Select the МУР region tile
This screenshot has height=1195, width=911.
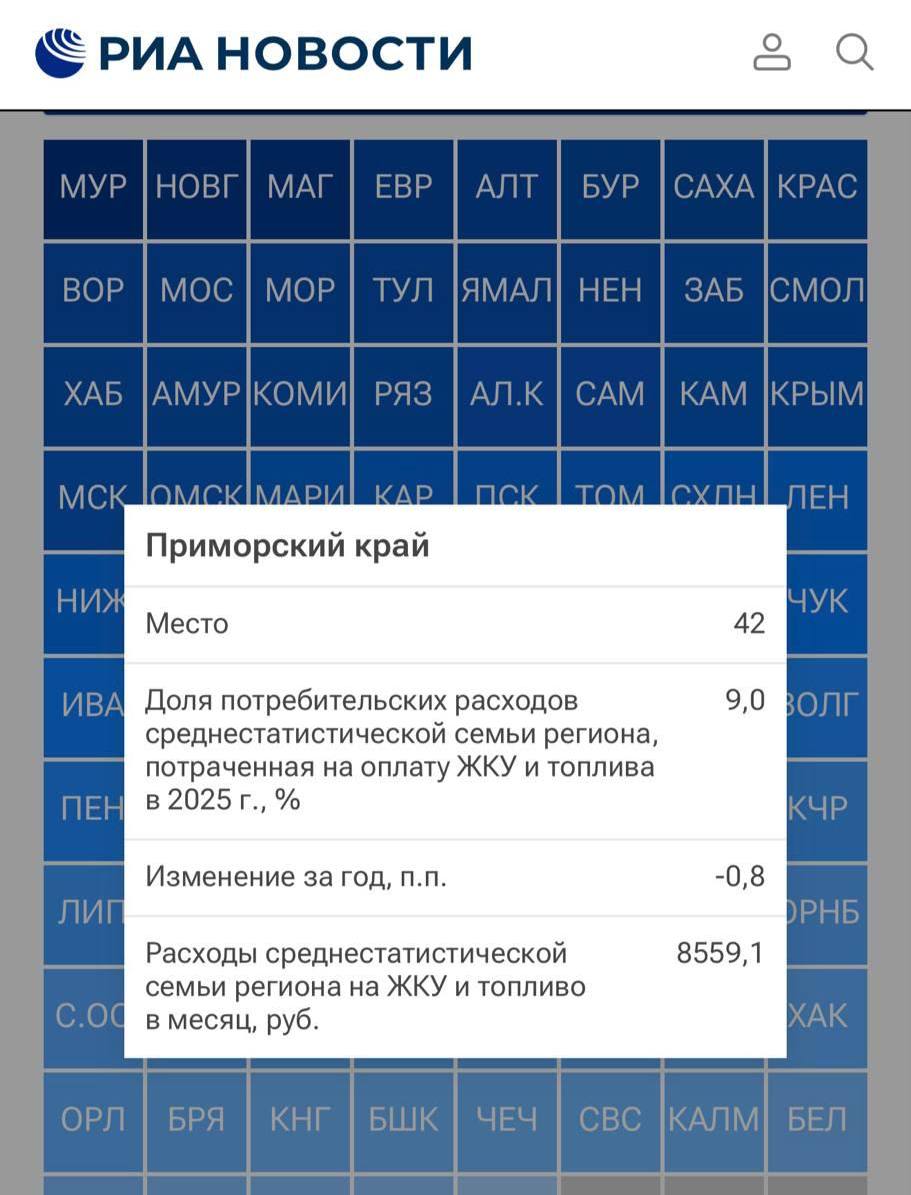[x=93, y=188]
